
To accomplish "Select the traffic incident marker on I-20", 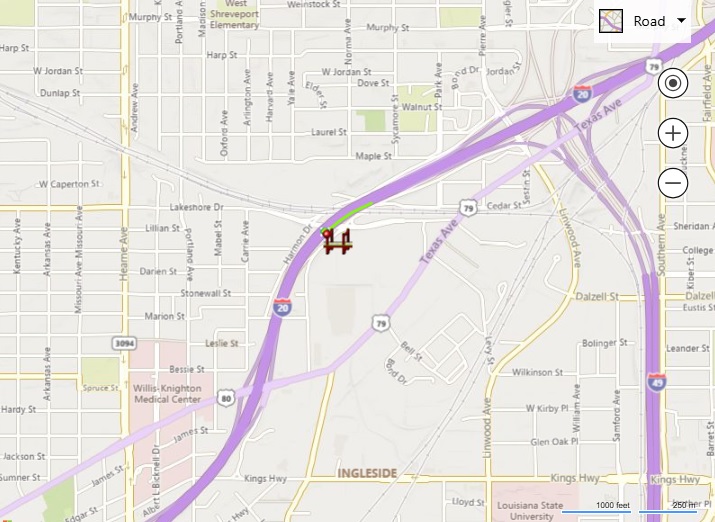I will coord(338,240).
